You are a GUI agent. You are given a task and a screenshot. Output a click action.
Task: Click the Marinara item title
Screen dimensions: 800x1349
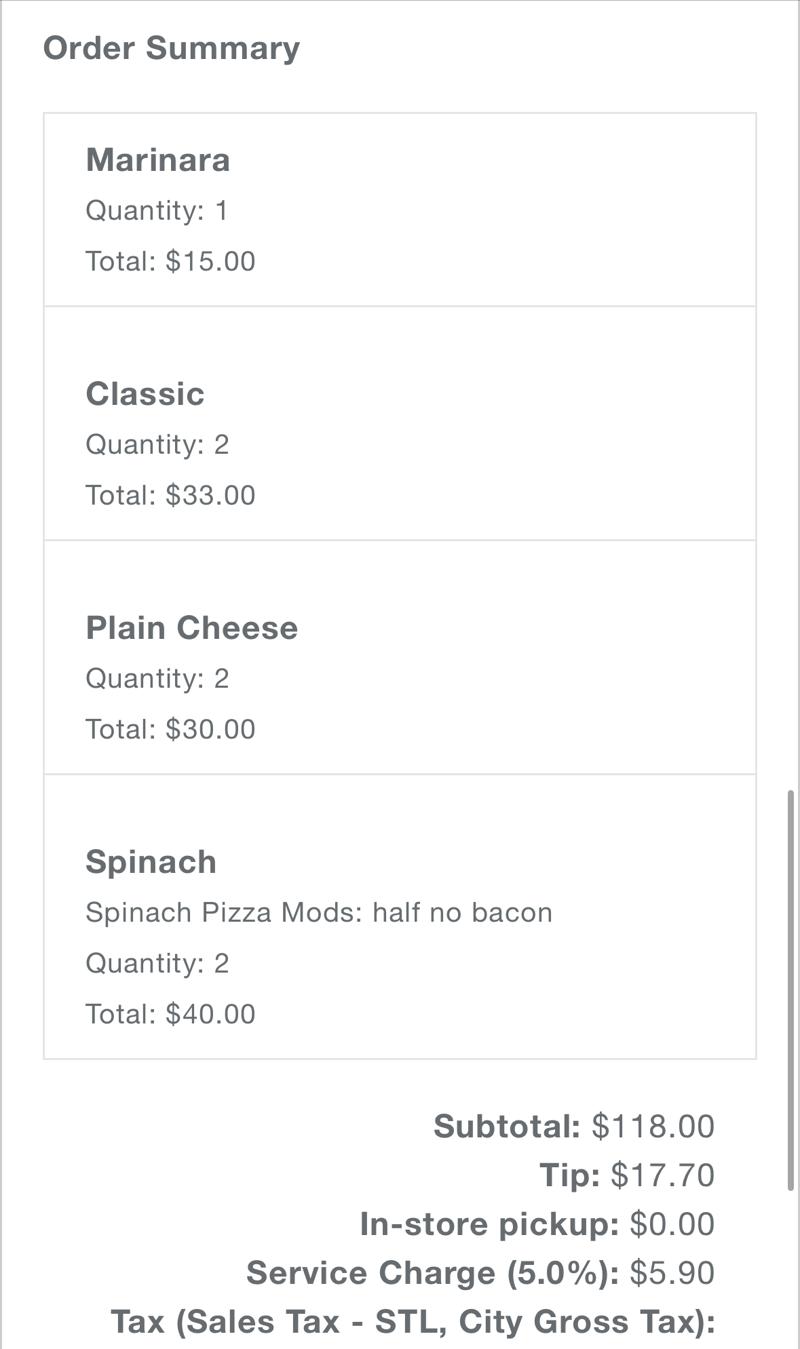pyautogui.click(x=157, y=159)
